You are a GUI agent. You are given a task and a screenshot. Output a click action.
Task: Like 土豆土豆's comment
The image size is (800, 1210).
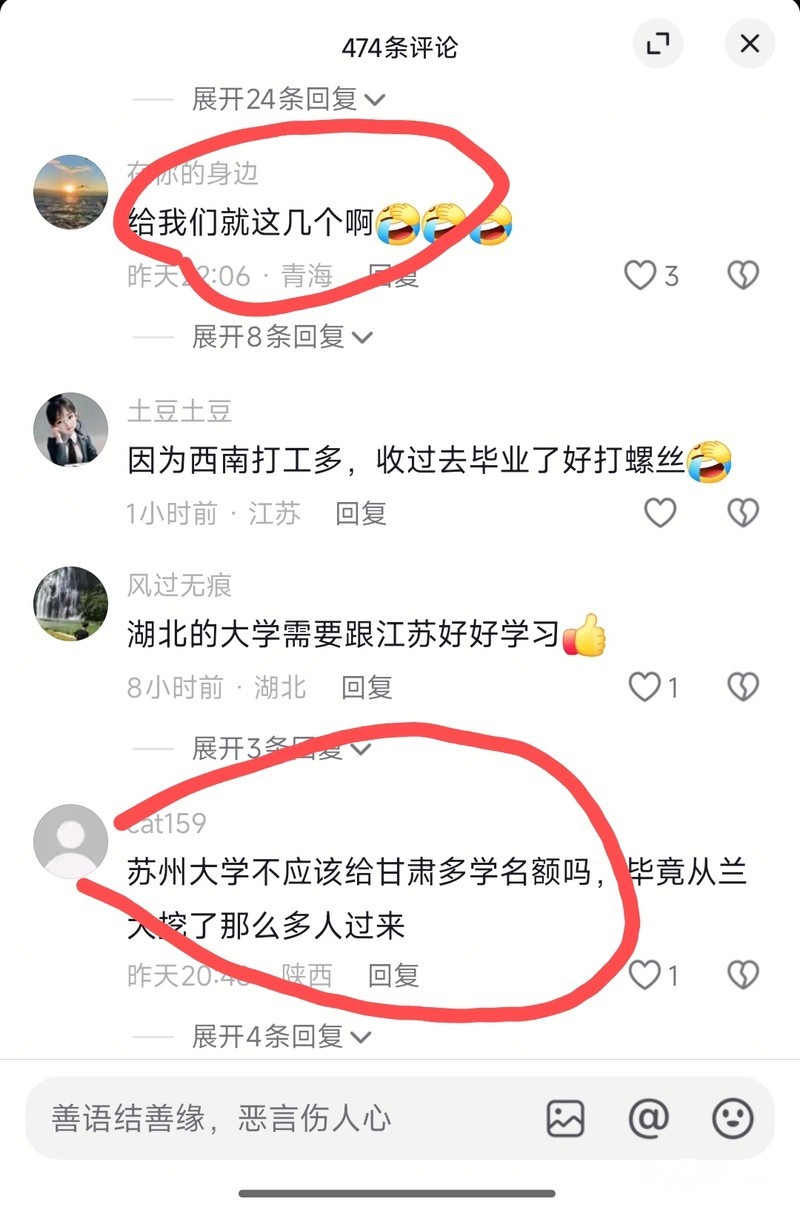pos(659,513)
